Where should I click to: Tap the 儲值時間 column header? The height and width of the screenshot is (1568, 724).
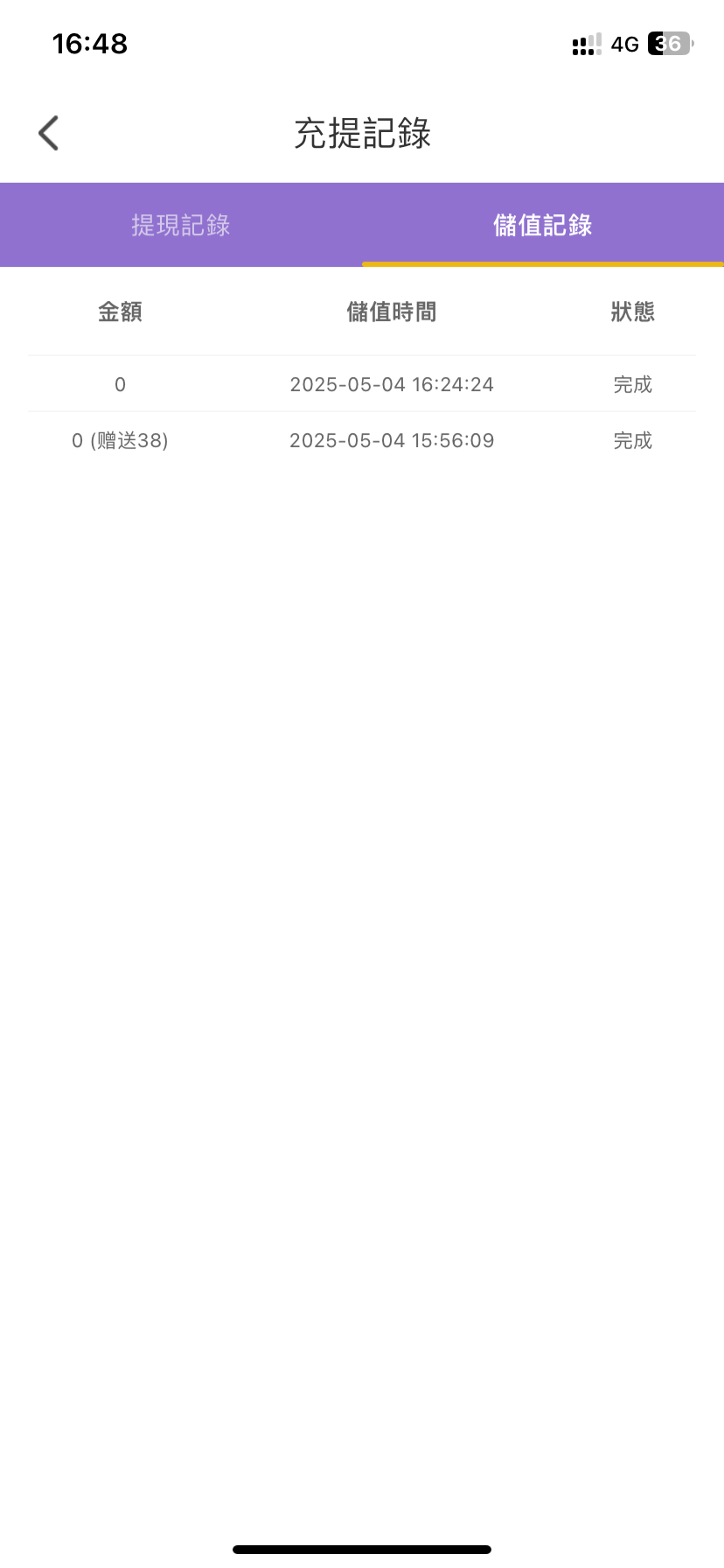pyautogui.click(x=392, y=312)
